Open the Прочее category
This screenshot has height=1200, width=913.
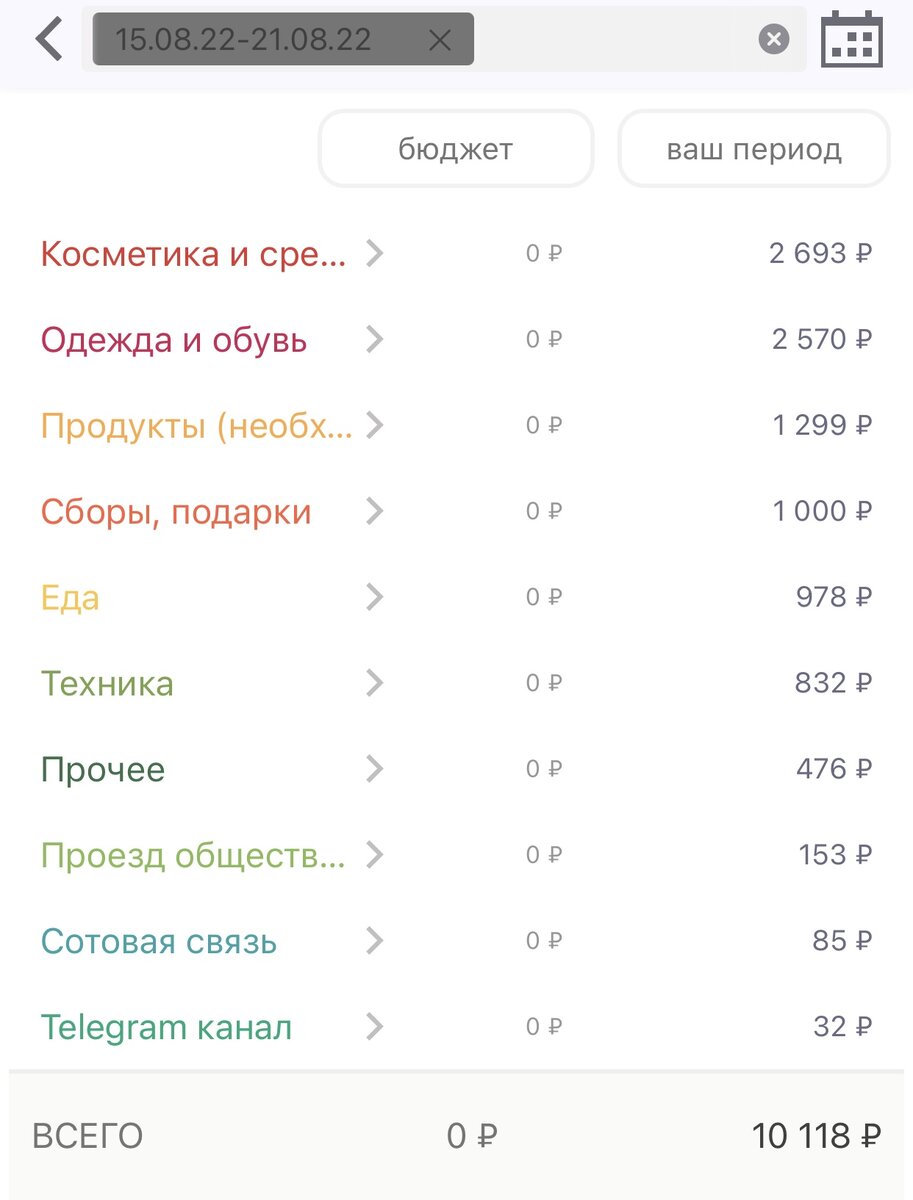click(x=103, y=769)
